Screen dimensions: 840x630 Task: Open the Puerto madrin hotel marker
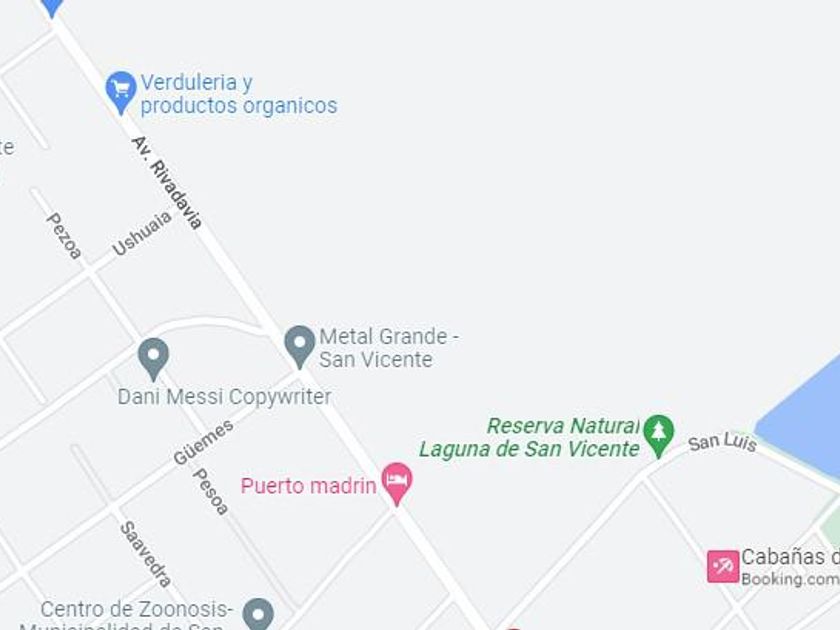point(397,482)
